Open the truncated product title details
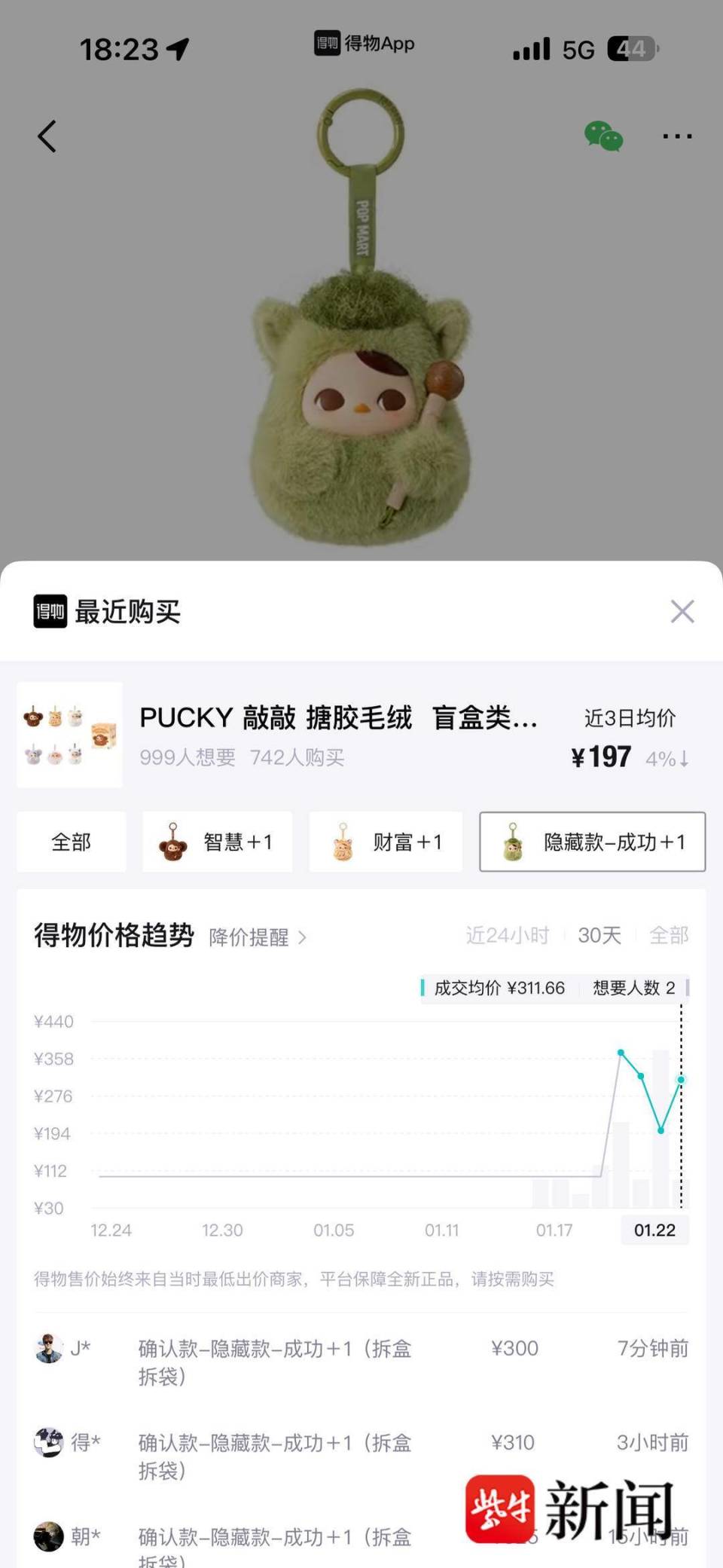 point(337,718)
